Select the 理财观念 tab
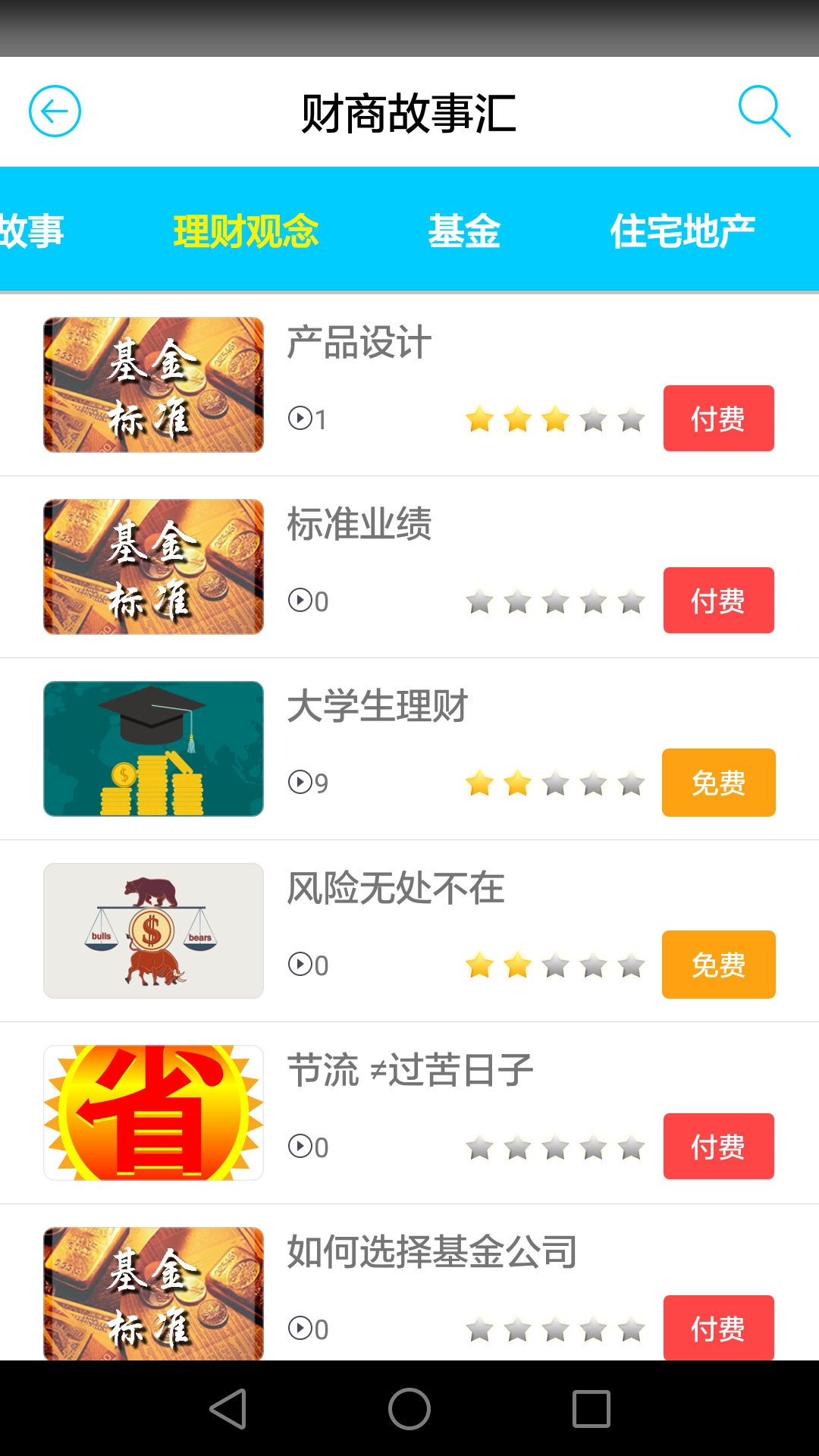The image size is (819, 1456). coord(245,231)
